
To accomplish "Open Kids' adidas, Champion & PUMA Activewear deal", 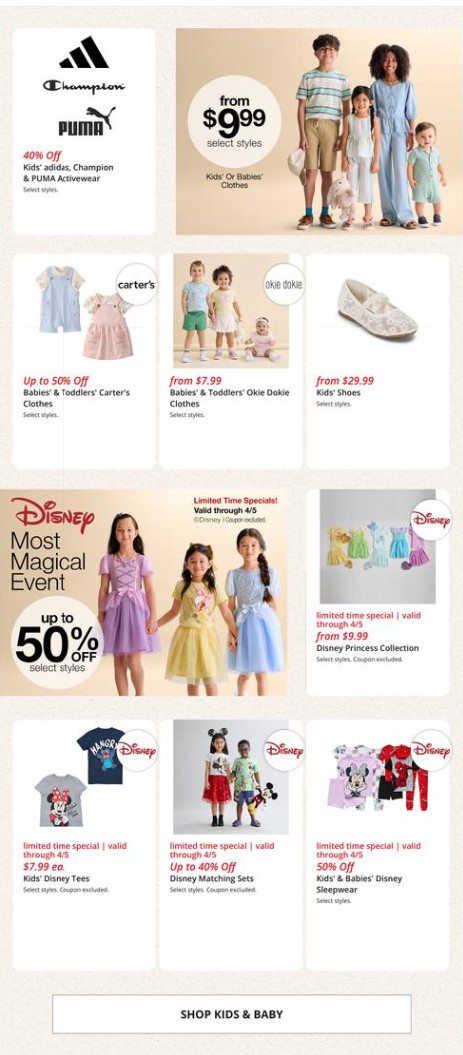I will point(84,131).
